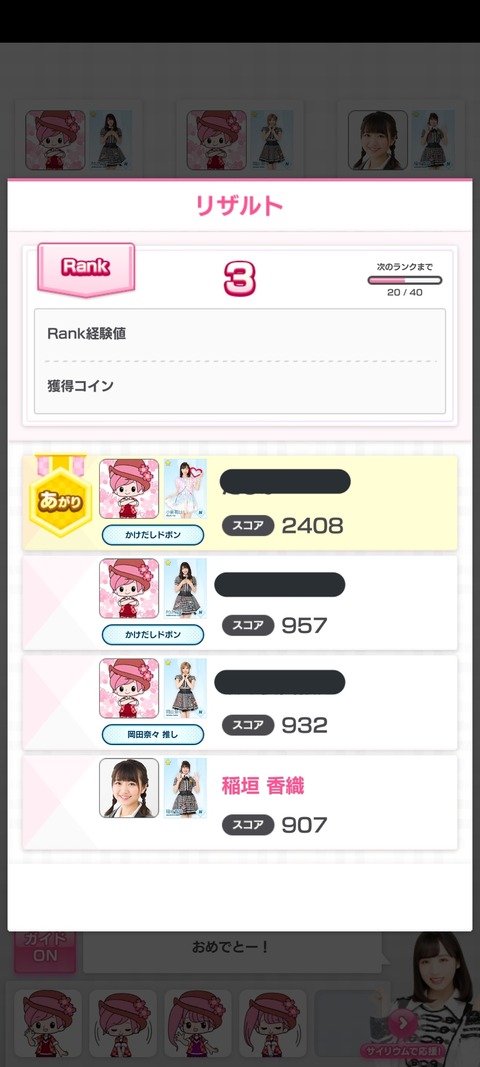Send the waving hat-character stamp
This screenshot has height=1067, width=480.
[48, 1023]
